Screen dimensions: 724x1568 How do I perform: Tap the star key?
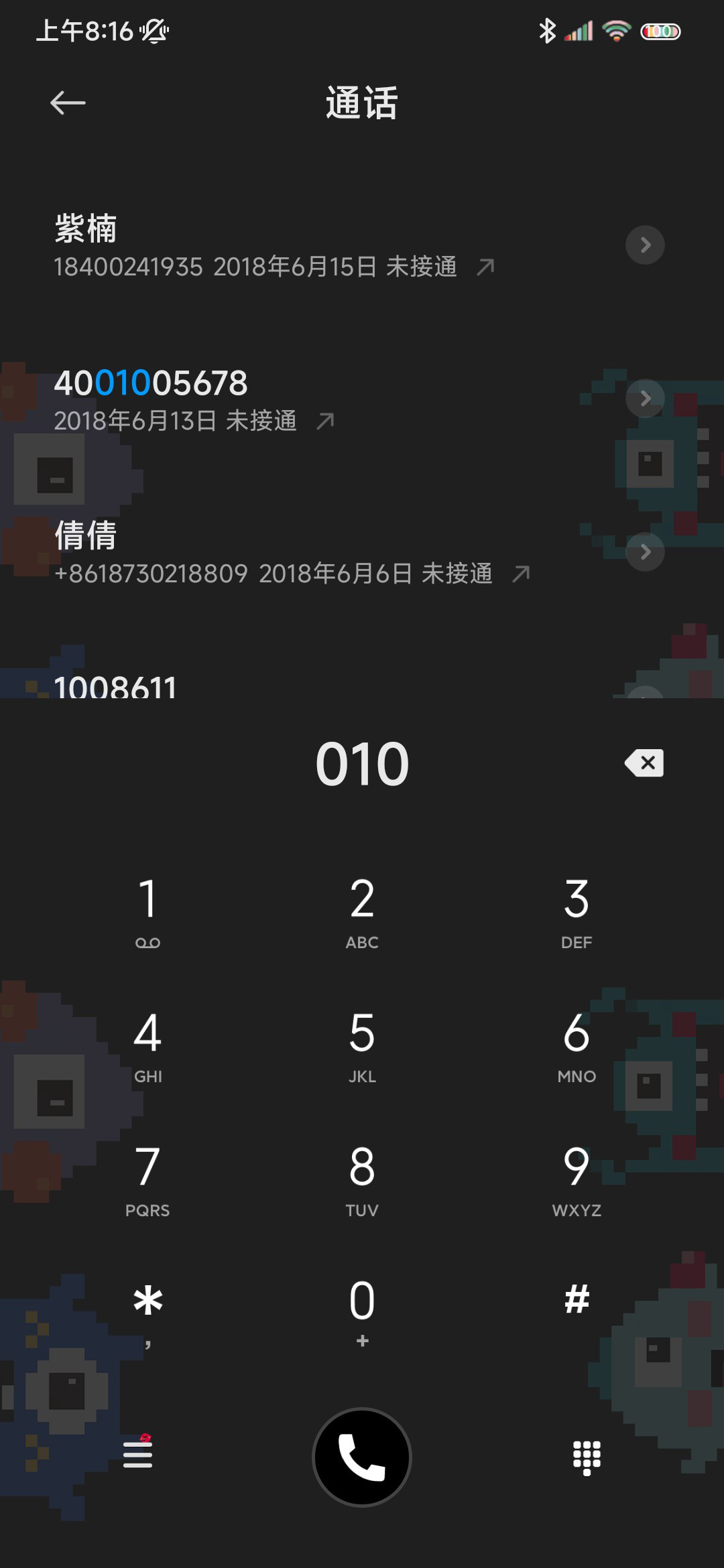[147, 1312]
